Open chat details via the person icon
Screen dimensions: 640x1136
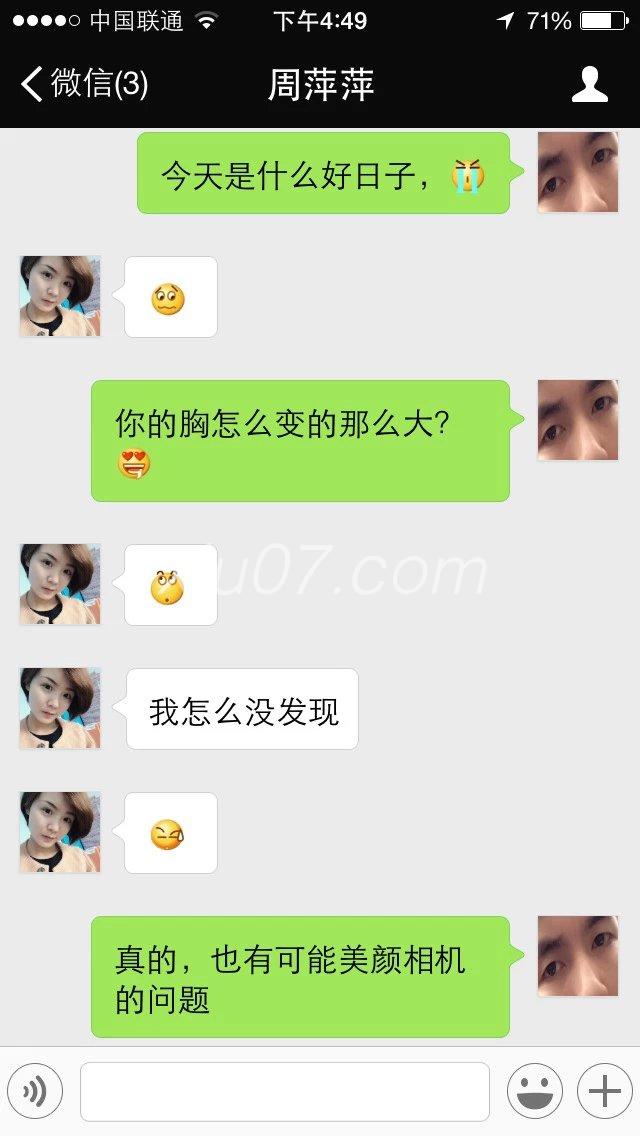[590, 84]
